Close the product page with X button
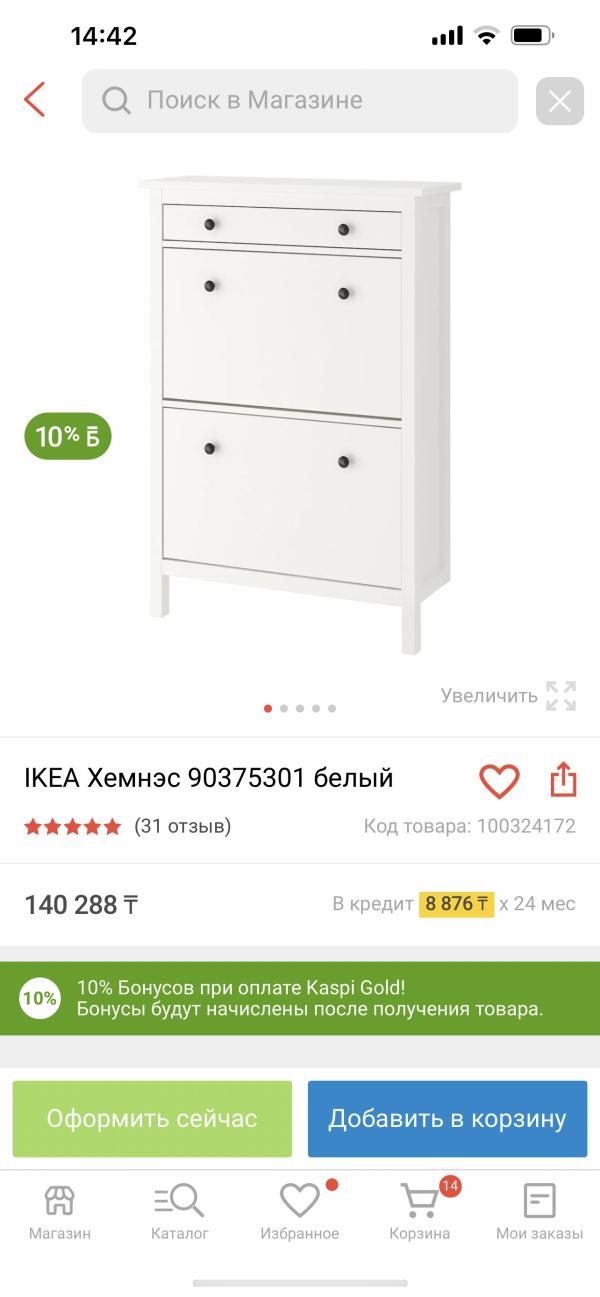Screen dimensions: 600x1297 [x=559, y=101]
